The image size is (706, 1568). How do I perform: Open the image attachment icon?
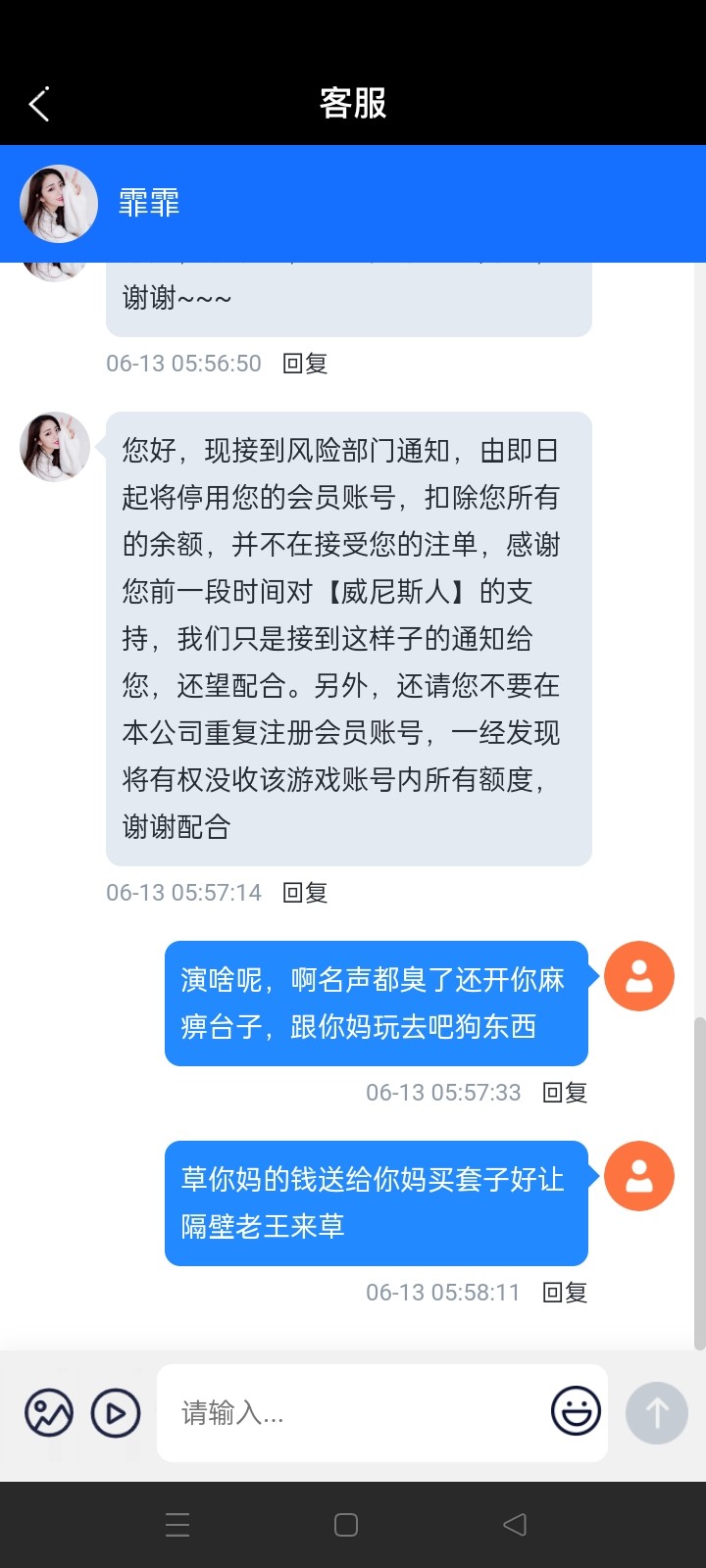point(49,1413)
